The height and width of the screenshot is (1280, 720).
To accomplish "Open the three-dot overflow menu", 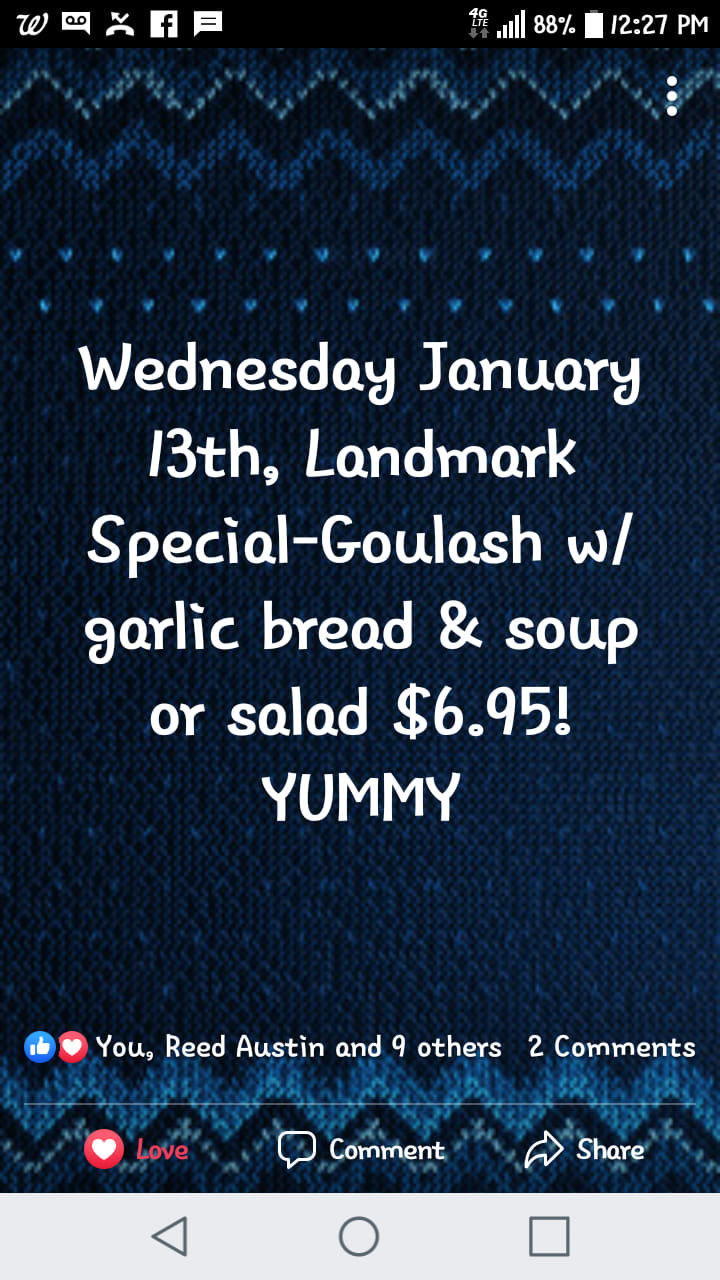I will 672,96.
